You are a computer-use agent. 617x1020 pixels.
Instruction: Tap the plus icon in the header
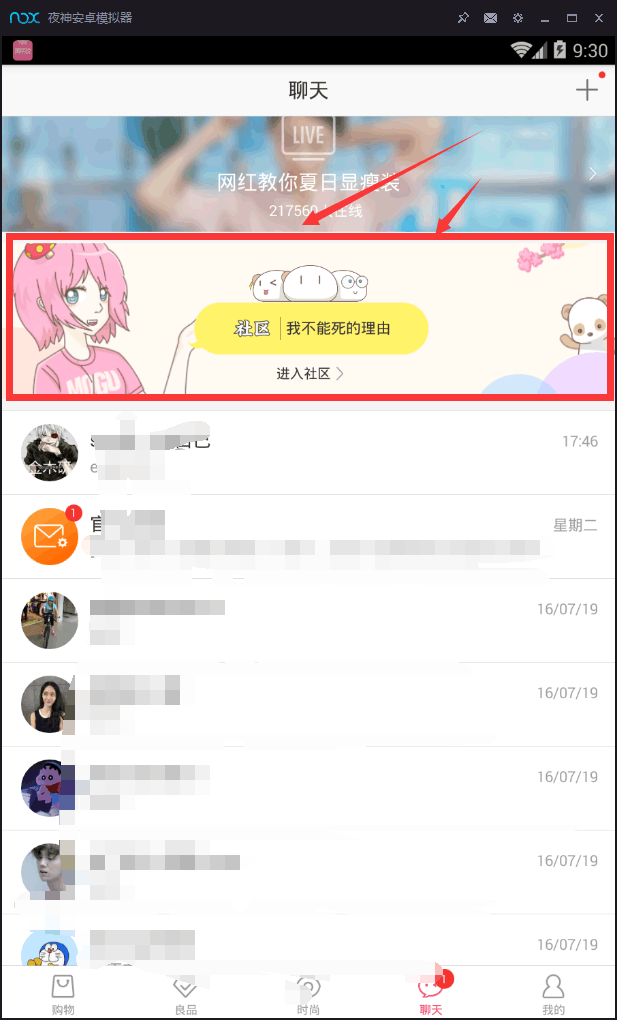click(x=587, y=90)
